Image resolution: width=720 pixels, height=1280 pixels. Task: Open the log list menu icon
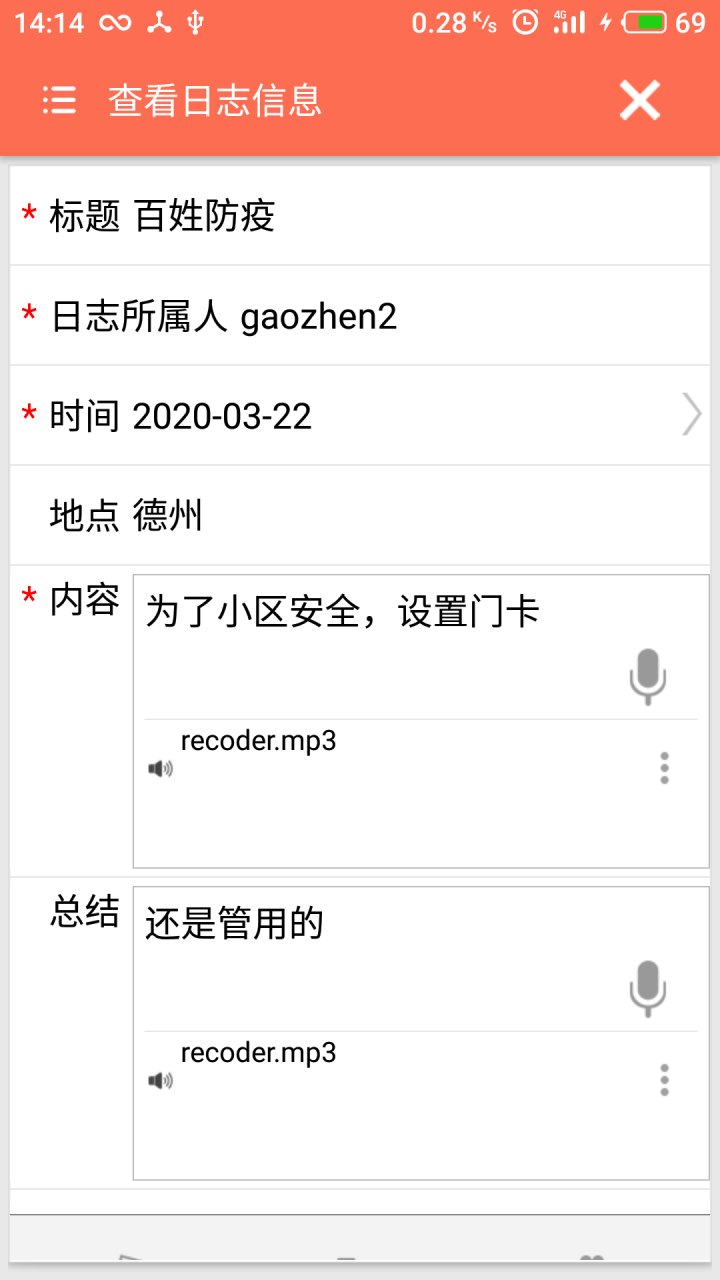(x=58, y=100)
